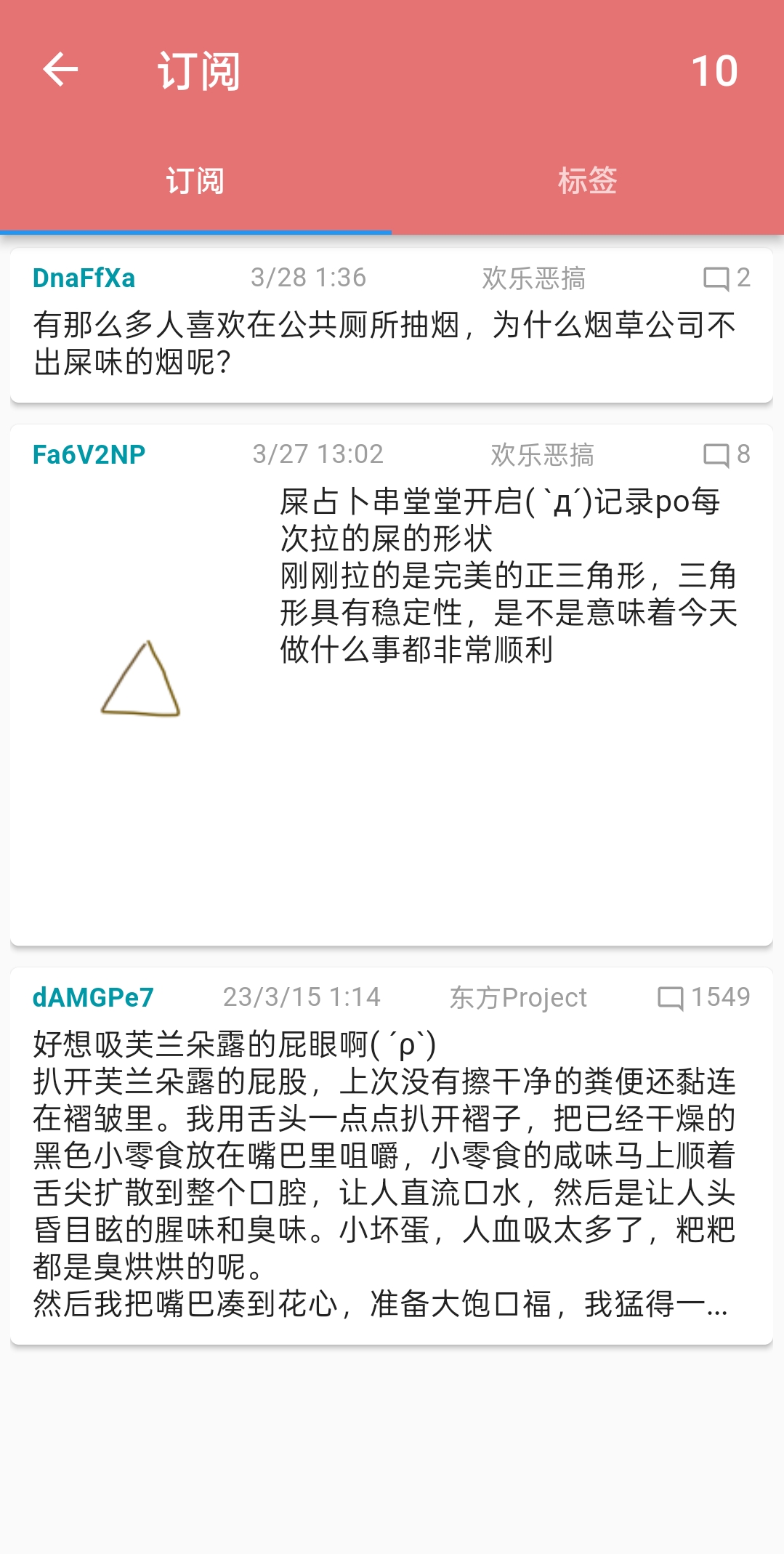This screenshot has width=784, height=1554.
Task: Open the thread posted by DnaFfXa
Action: tap(391, 343)
